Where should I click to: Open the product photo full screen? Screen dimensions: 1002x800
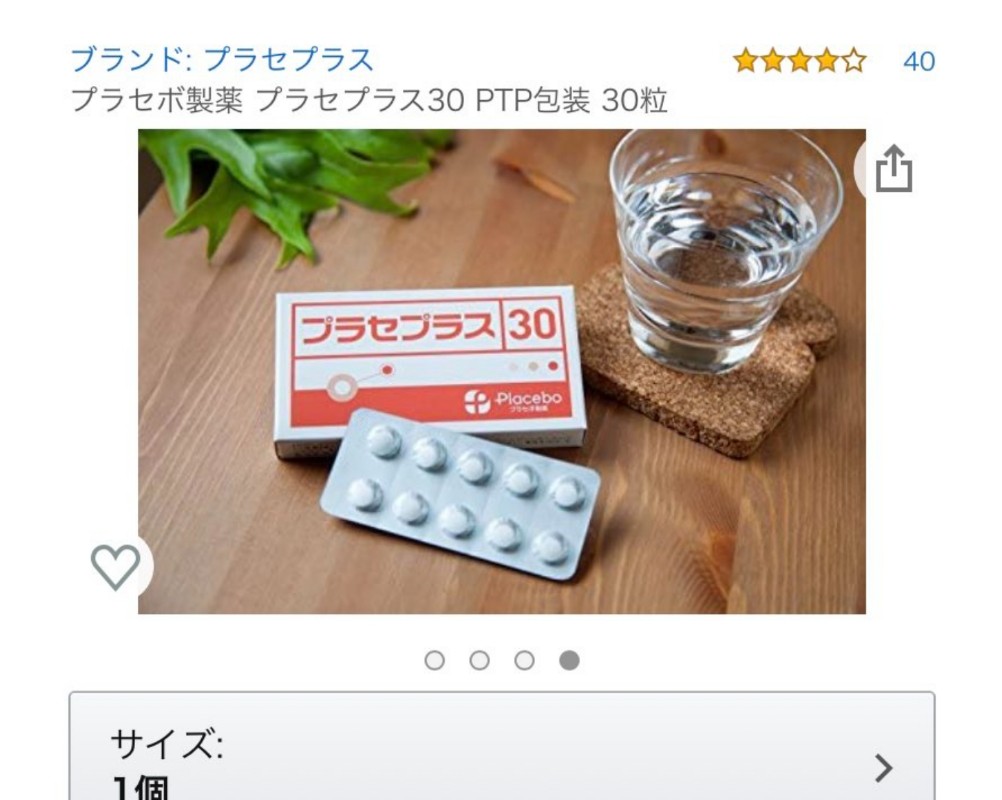pyautogui.click(x=500, y=370)
